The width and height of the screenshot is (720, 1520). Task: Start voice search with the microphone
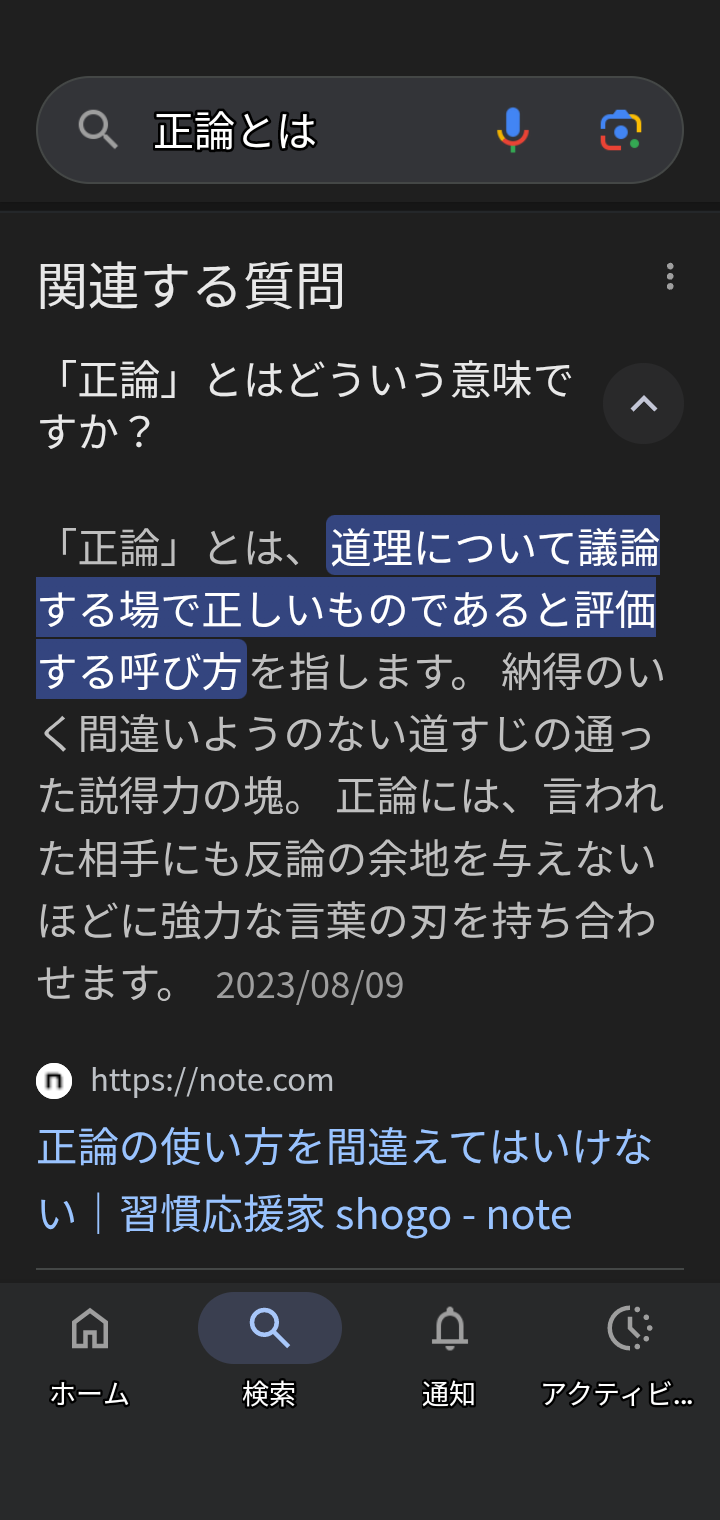click(513, 130)
